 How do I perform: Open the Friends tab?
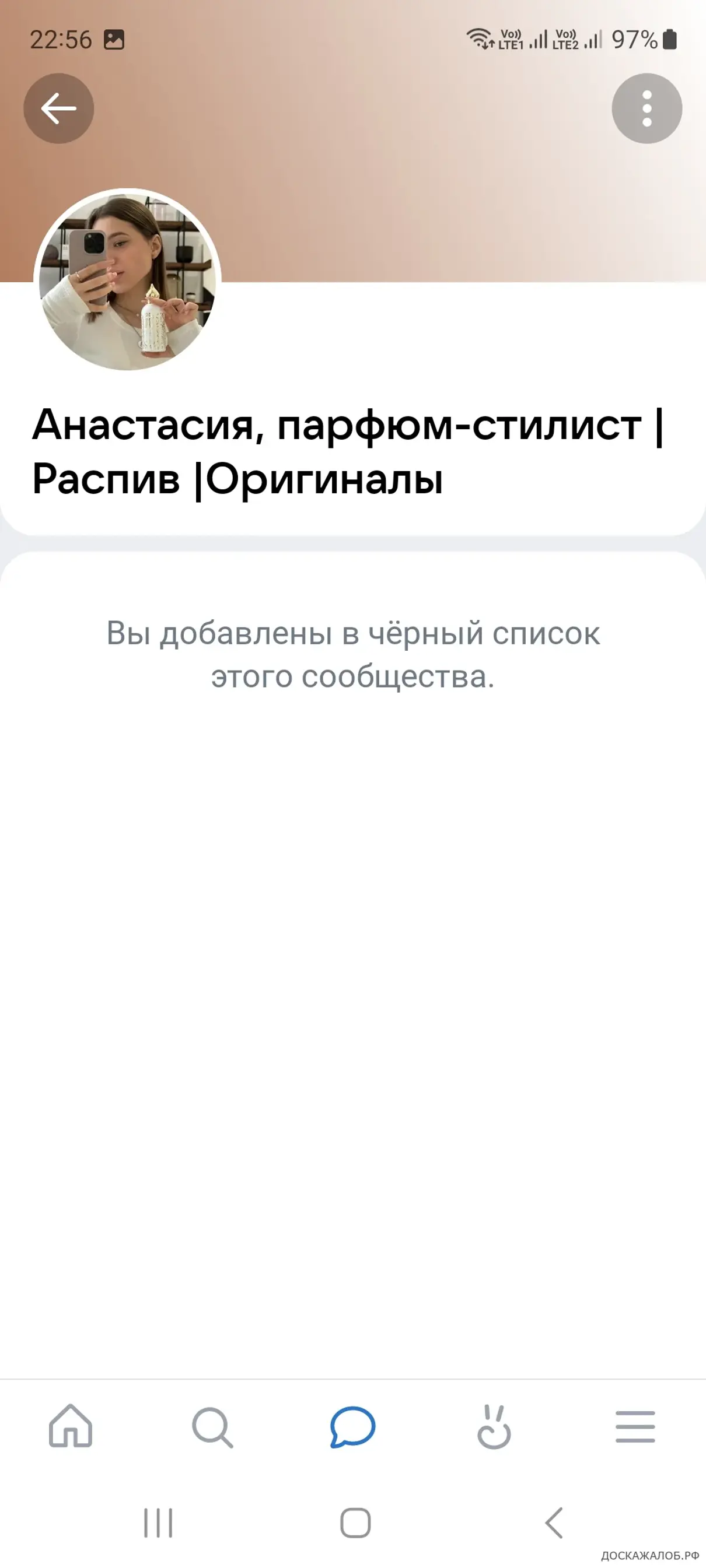click(x=494, y=1426)
